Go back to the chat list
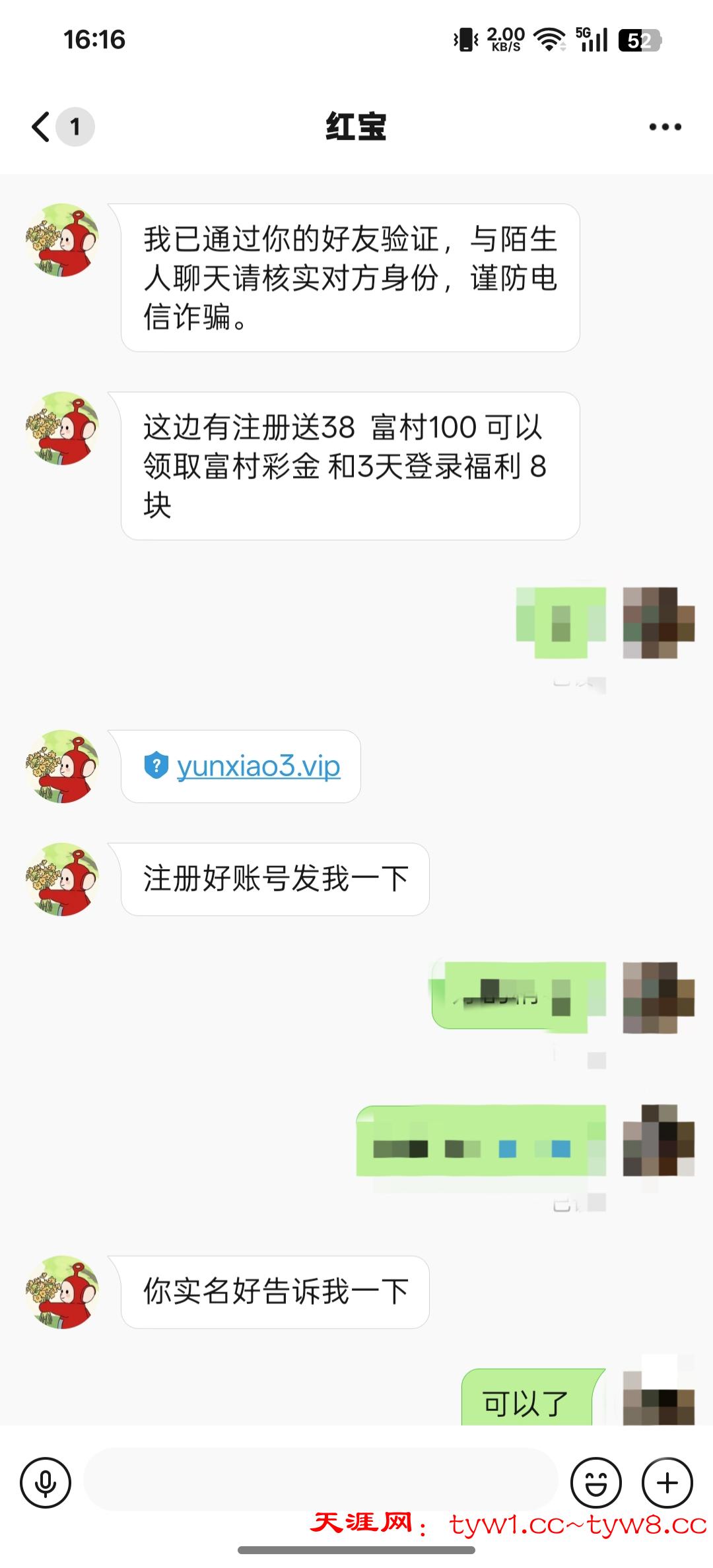Viewport: 713px width, 1568px height. click(42, 127)
